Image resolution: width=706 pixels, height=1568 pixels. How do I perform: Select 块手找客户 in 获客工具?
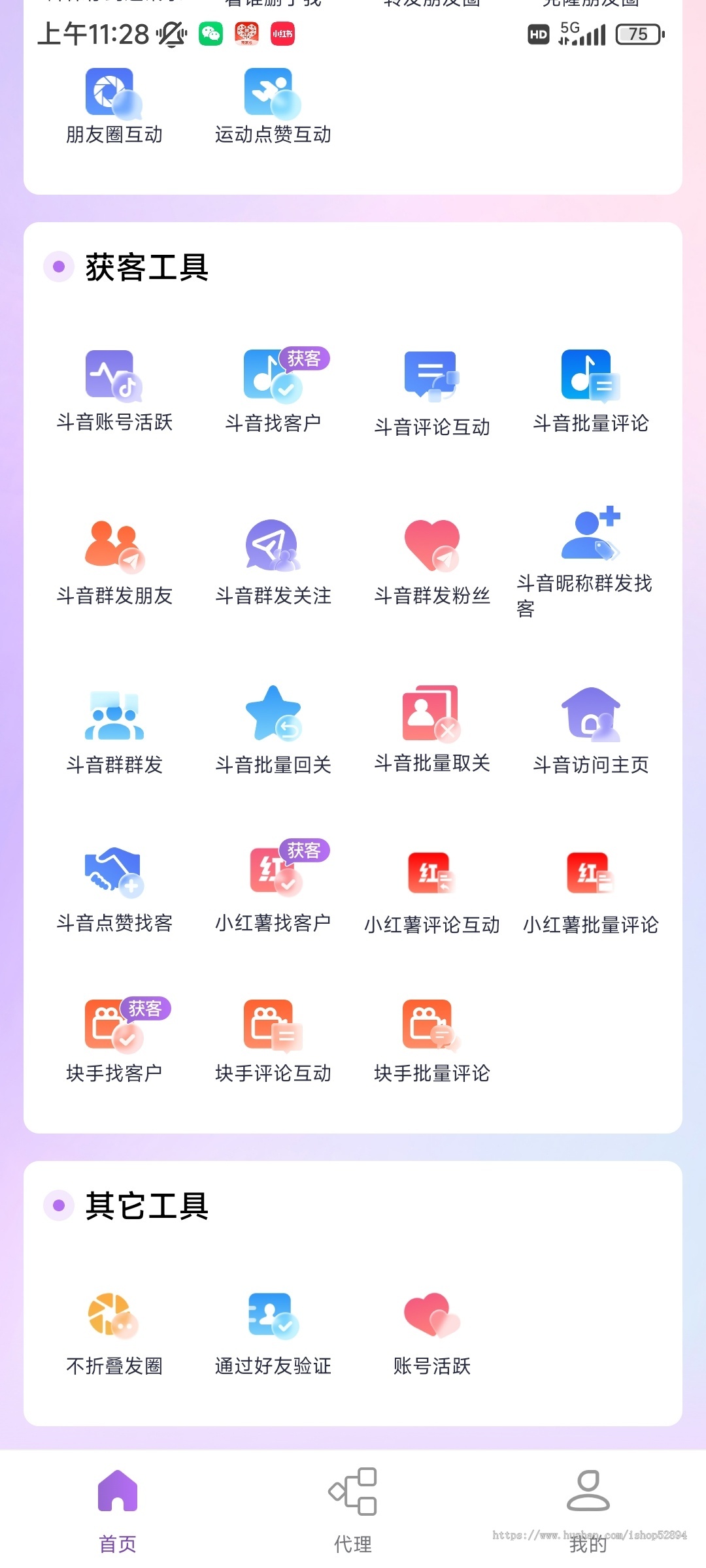point(115,1032)
